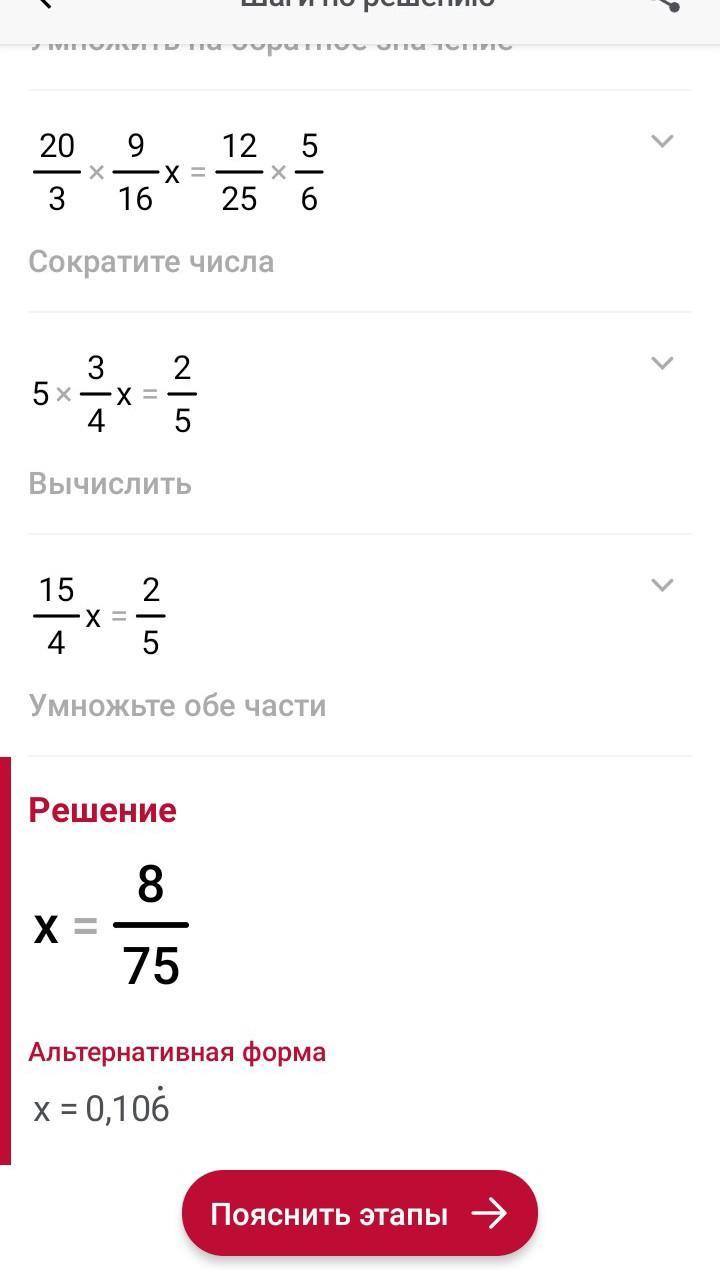Image resolution: width=720 pixels, height=1282 pixels.
Task: Expand the 'Умножьте обе части' step
Action: [x=661, y=585]
